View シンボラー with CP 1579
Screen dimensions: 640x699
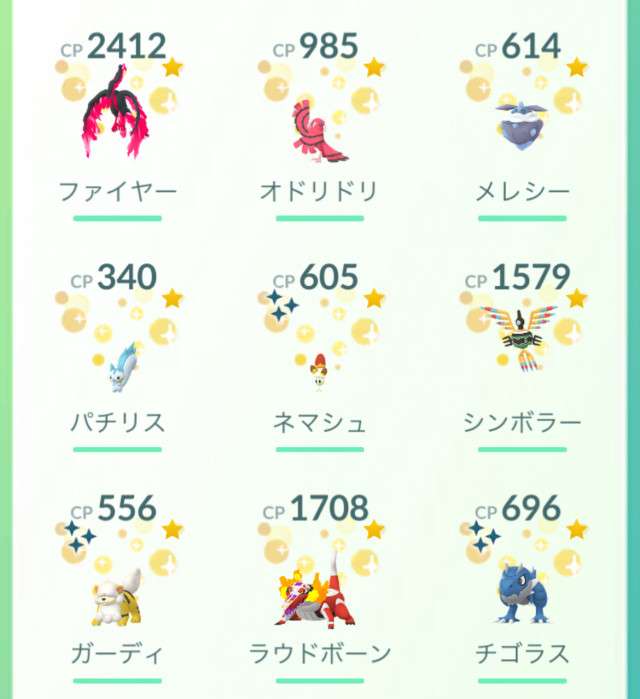pos(521,352)
